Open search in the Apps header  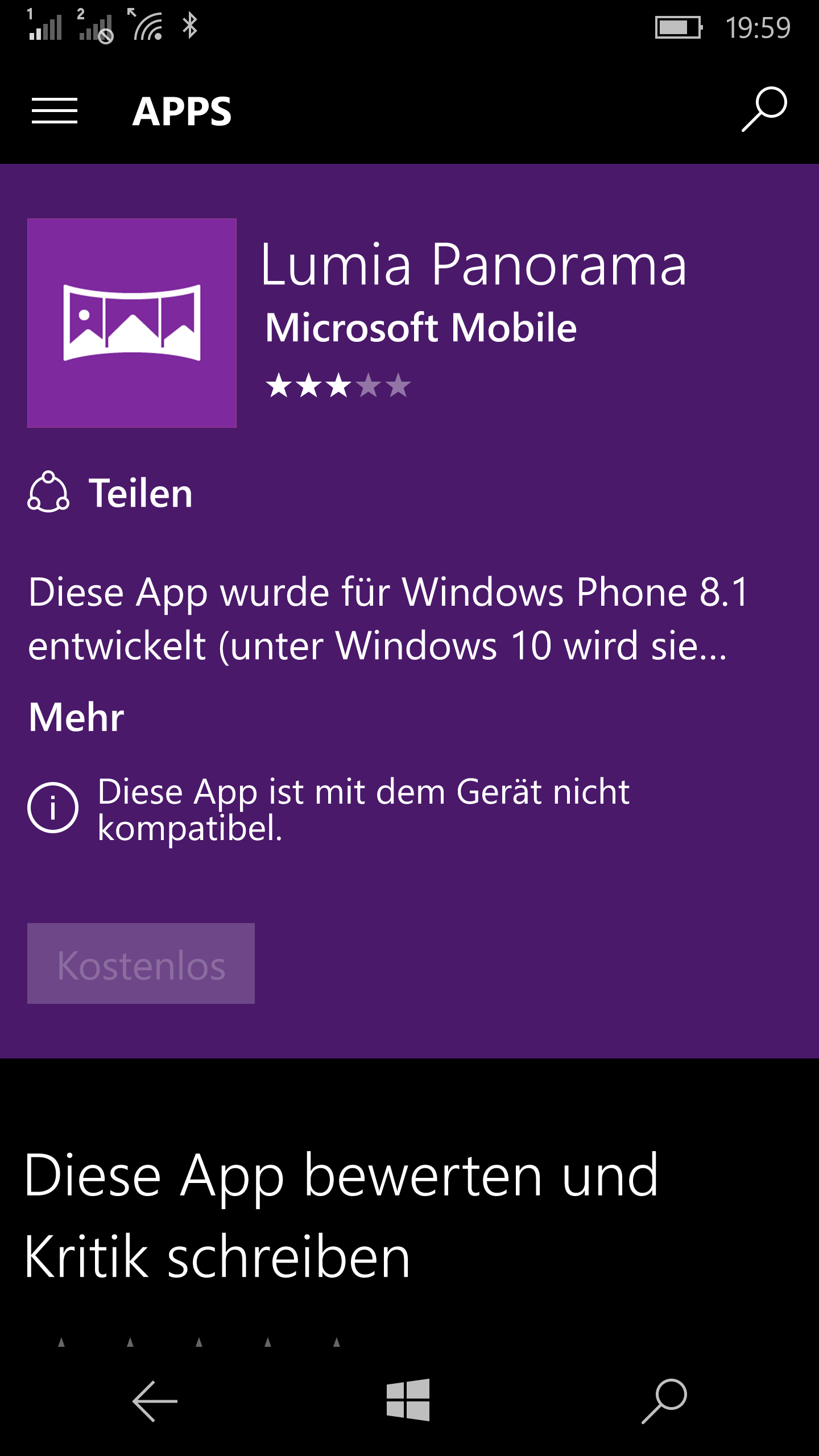pos(764,109)
